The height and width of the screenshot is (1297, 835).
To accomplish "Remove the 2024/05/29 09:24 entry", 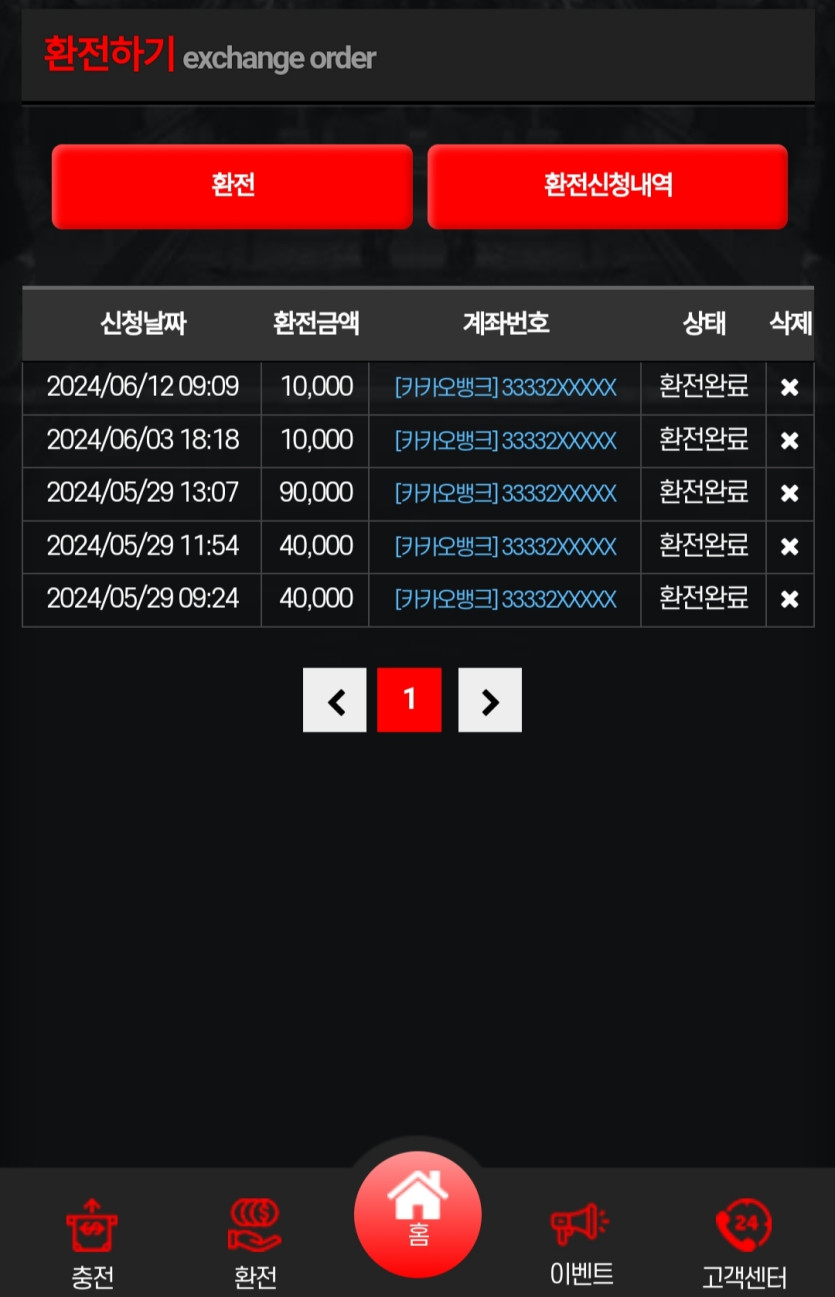I will (x=789, y=600).
